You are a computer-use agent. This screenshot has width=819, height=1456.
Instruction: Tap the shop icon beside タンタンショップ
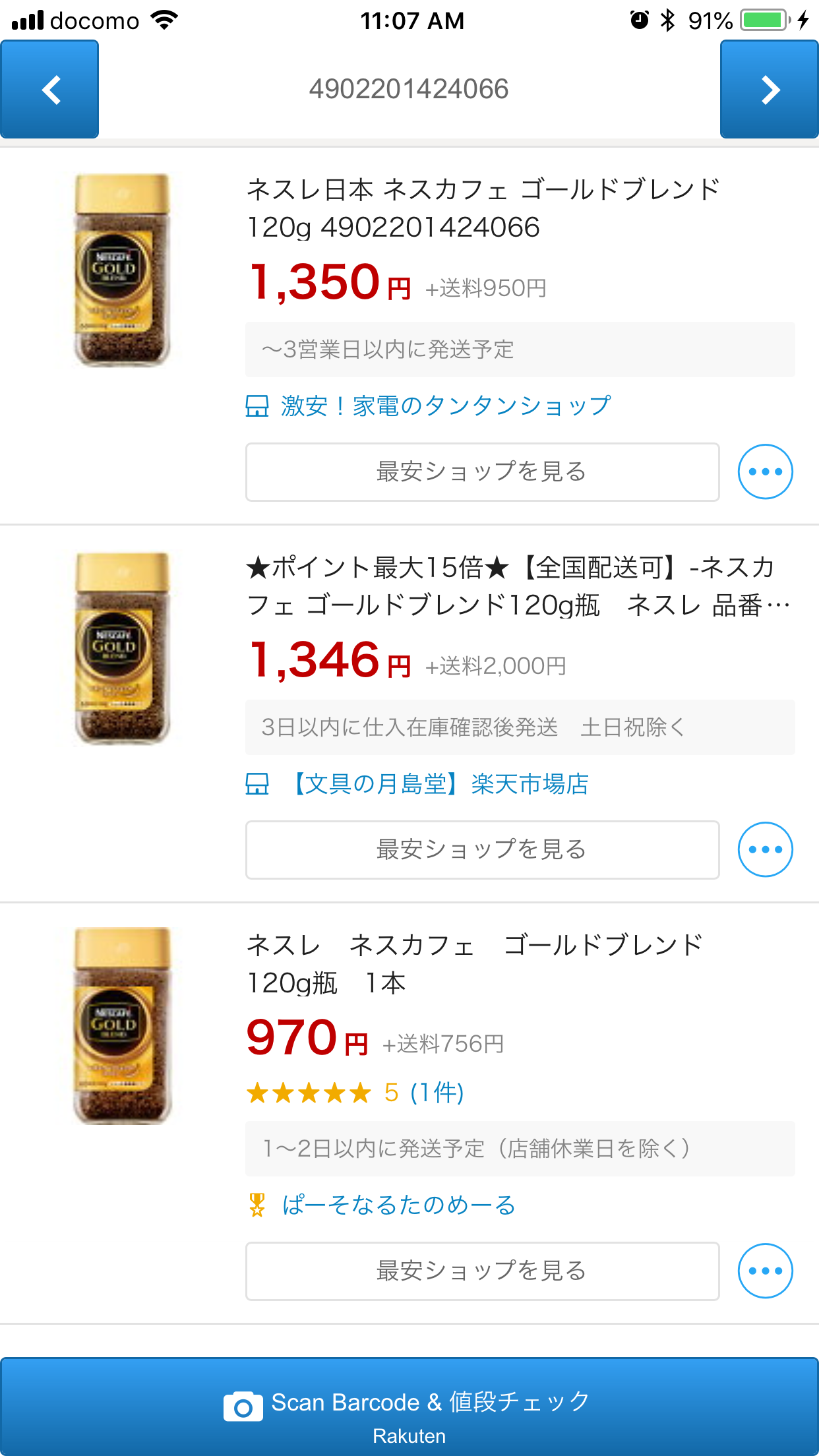tap(258, 406)
